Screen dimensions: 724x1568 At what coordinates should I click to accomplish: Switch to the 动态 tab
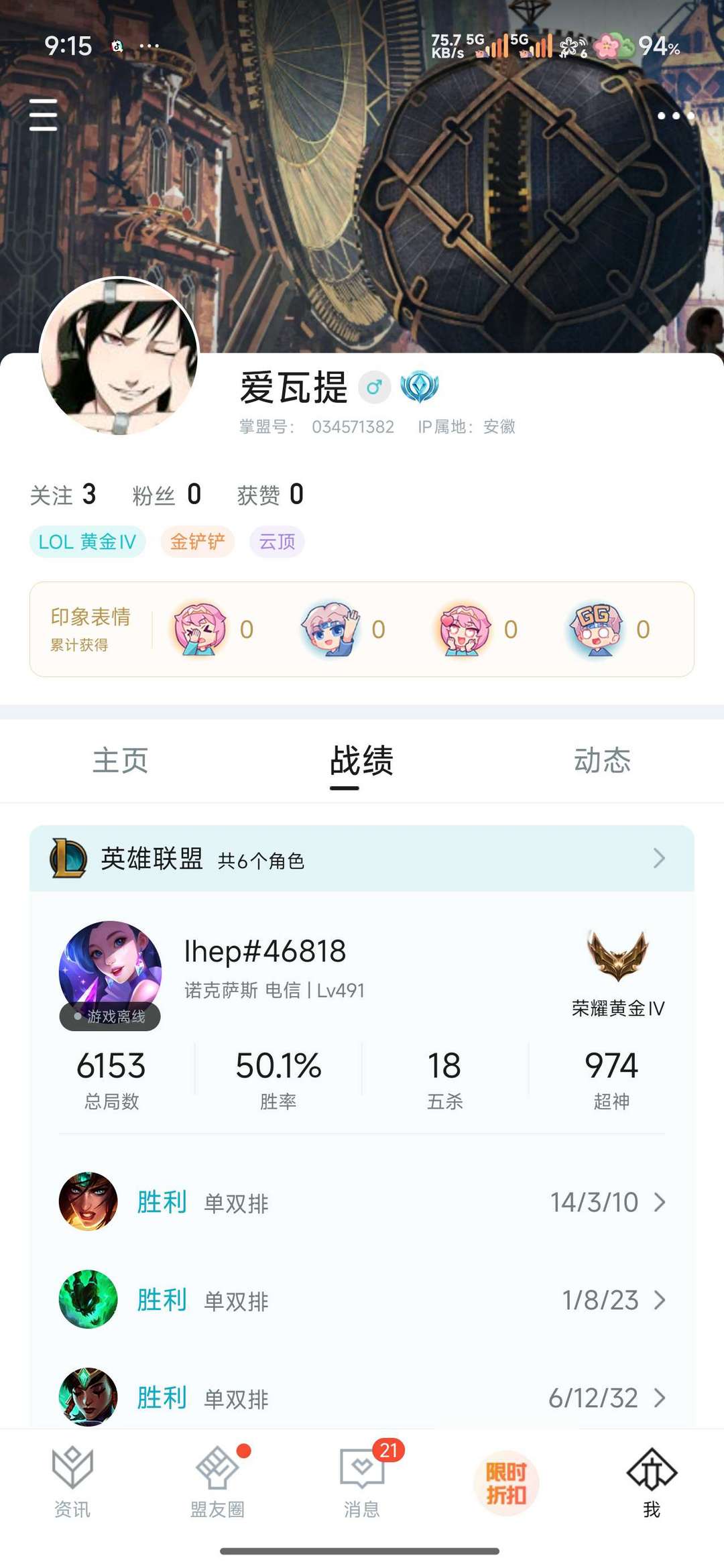602,761
